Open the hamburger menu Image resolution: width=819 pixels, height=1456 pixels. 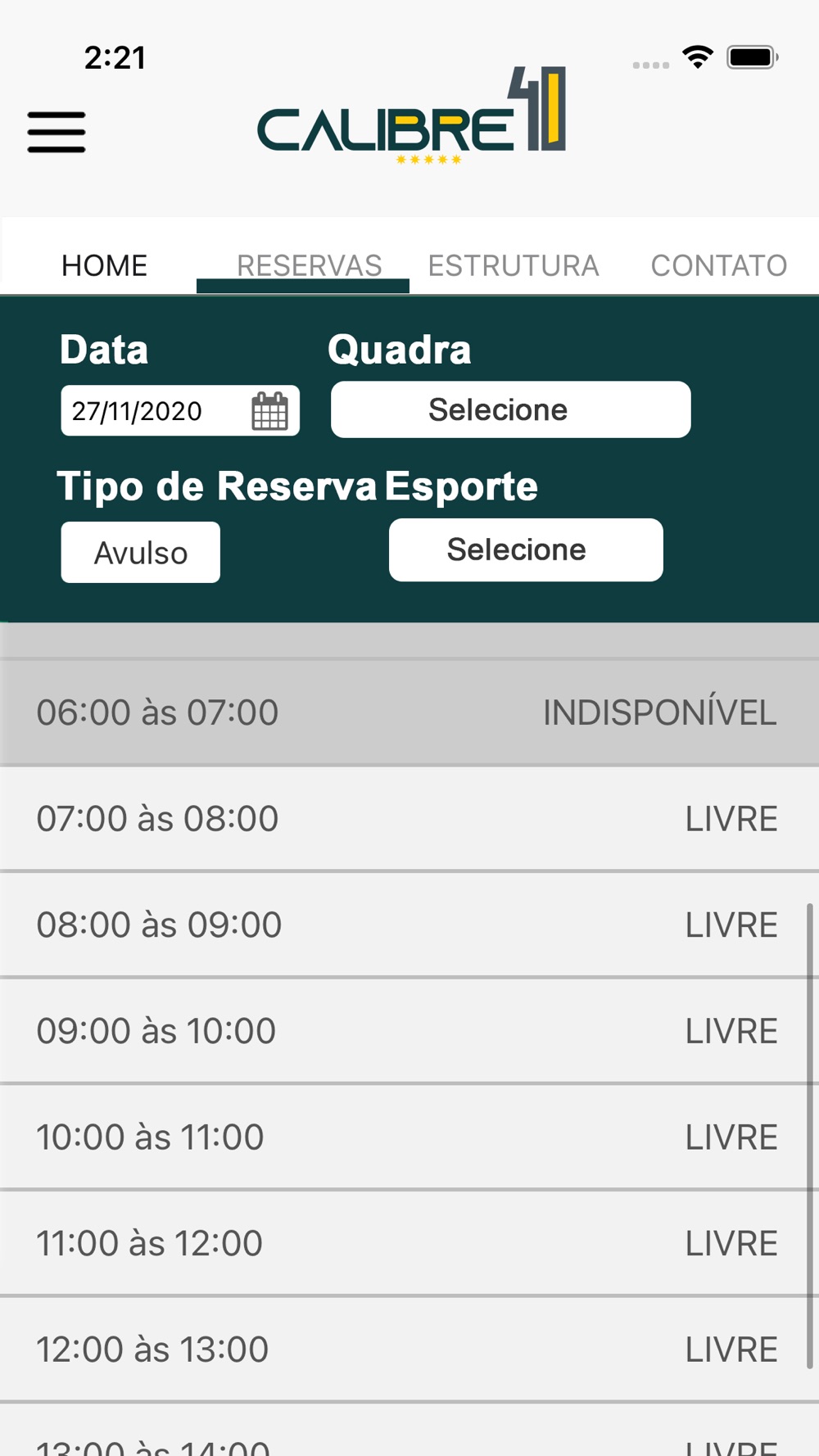pyautogui.click(x=57, y=133)
